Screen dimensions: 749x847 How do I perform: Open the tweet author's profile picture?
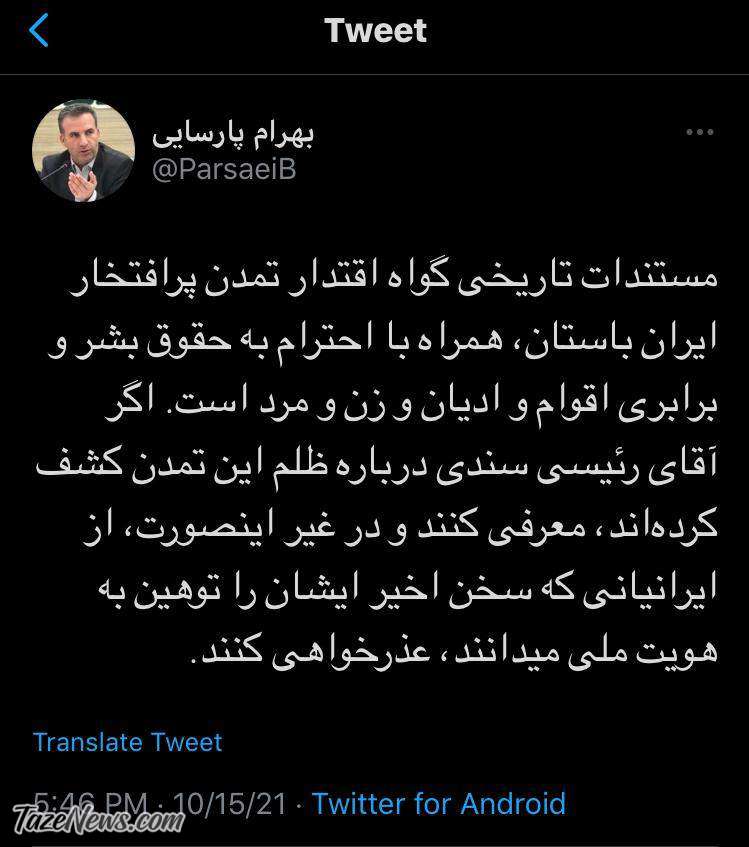(83, 150)
